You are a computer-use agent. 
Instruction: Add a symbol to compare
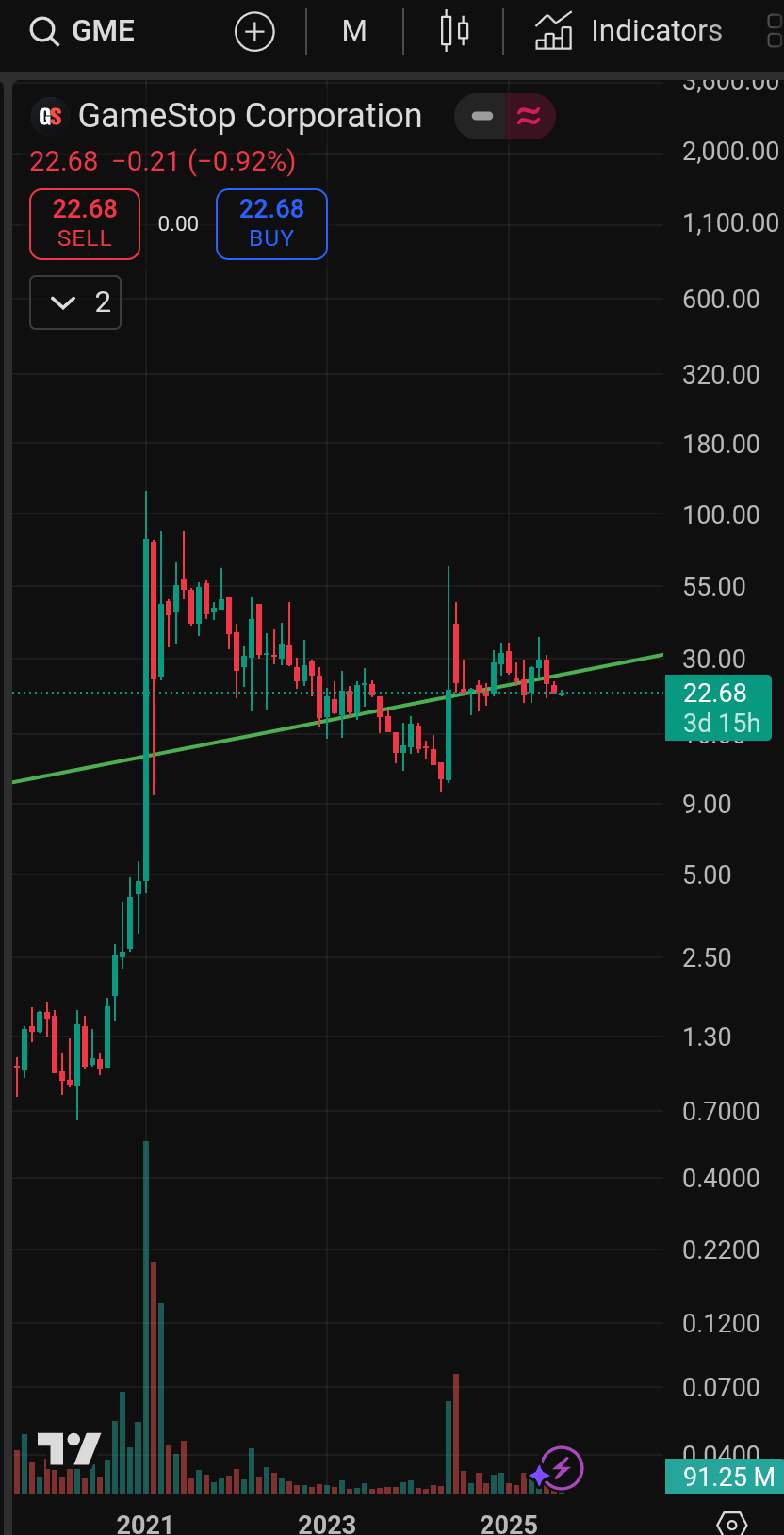click(254, 32)
